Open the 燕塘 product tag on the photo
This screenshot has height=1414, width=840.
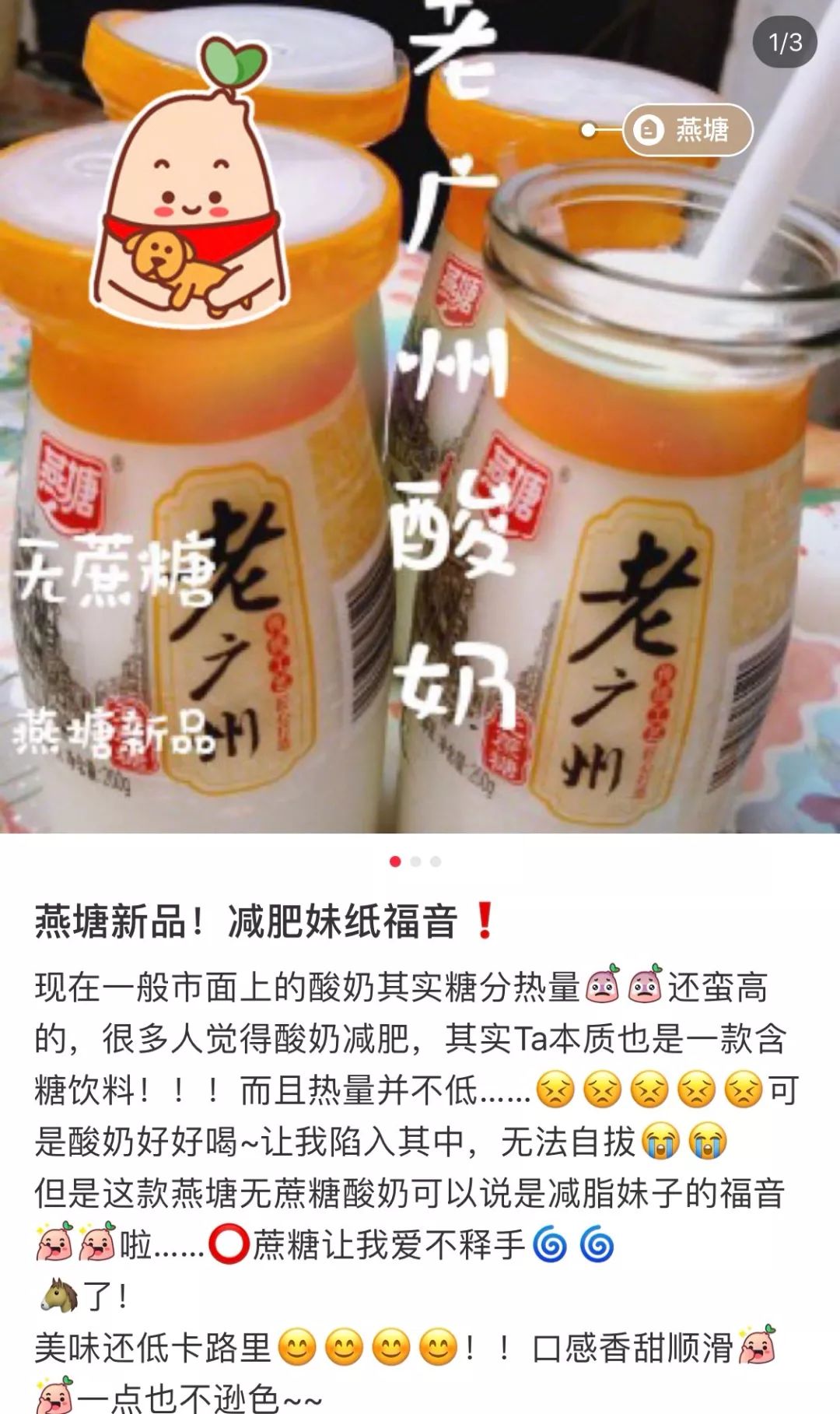689,131
